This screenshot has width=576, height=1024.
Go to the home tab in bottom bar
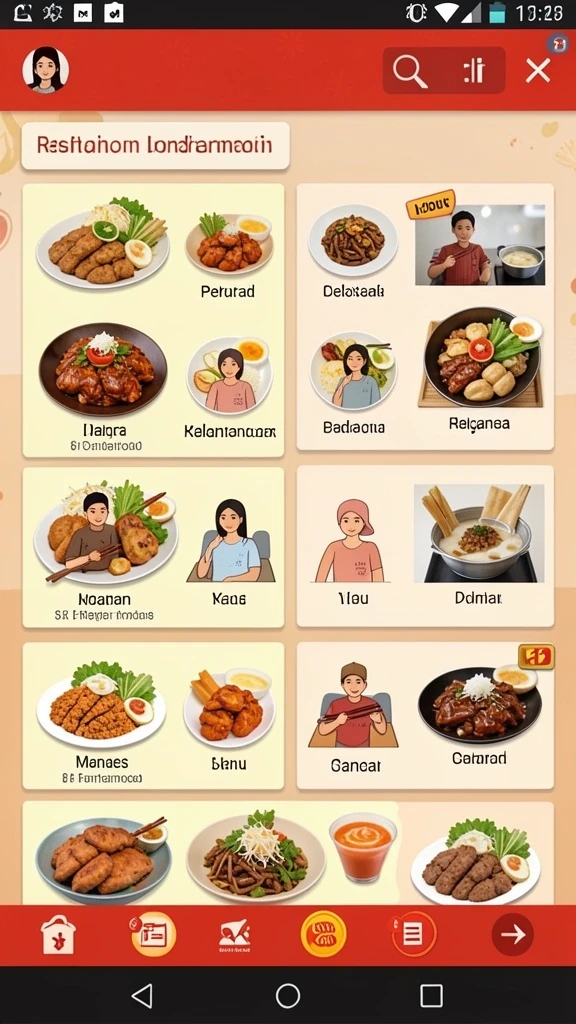click(x=58, y=935)
